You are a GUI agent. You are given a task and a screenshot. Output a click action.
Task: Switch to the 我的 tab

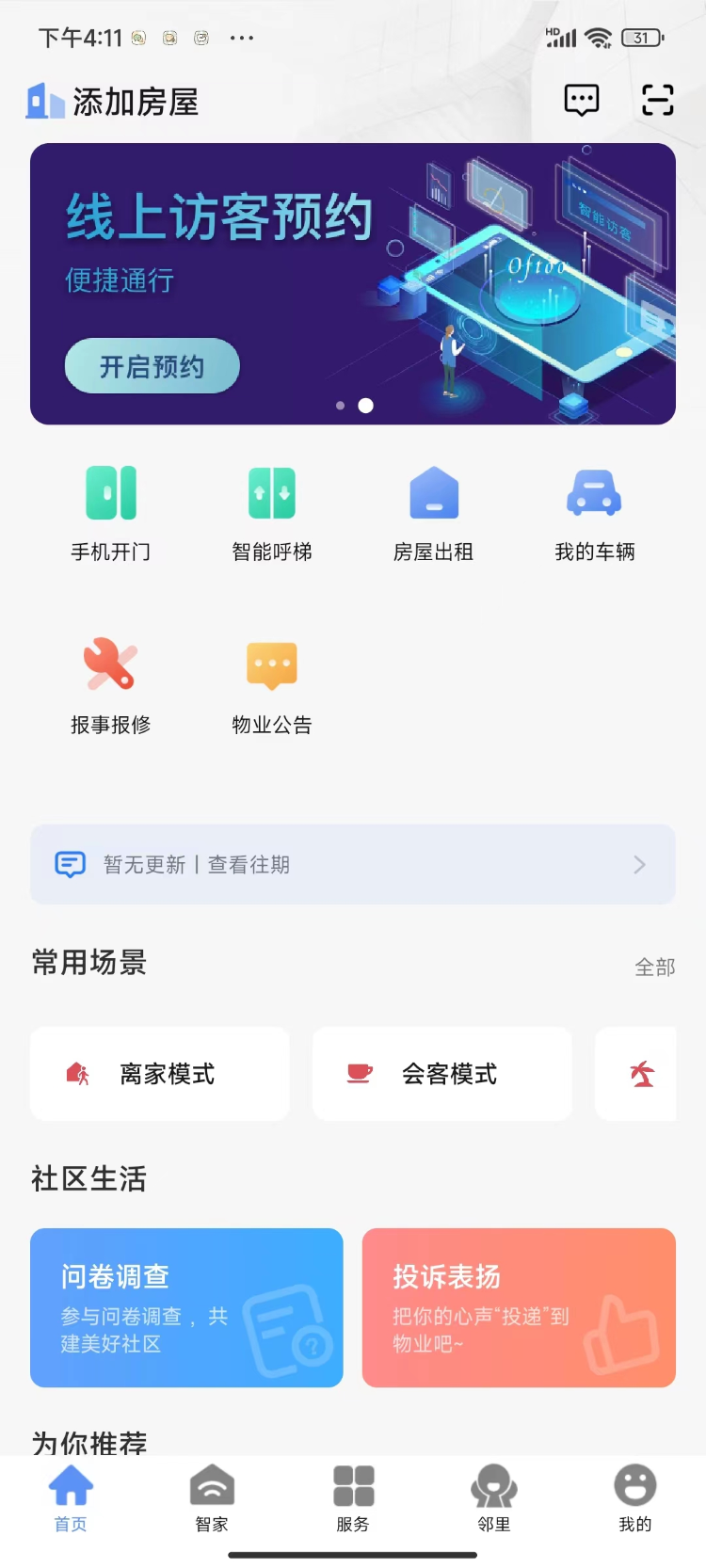click(x=635, y=1499)
